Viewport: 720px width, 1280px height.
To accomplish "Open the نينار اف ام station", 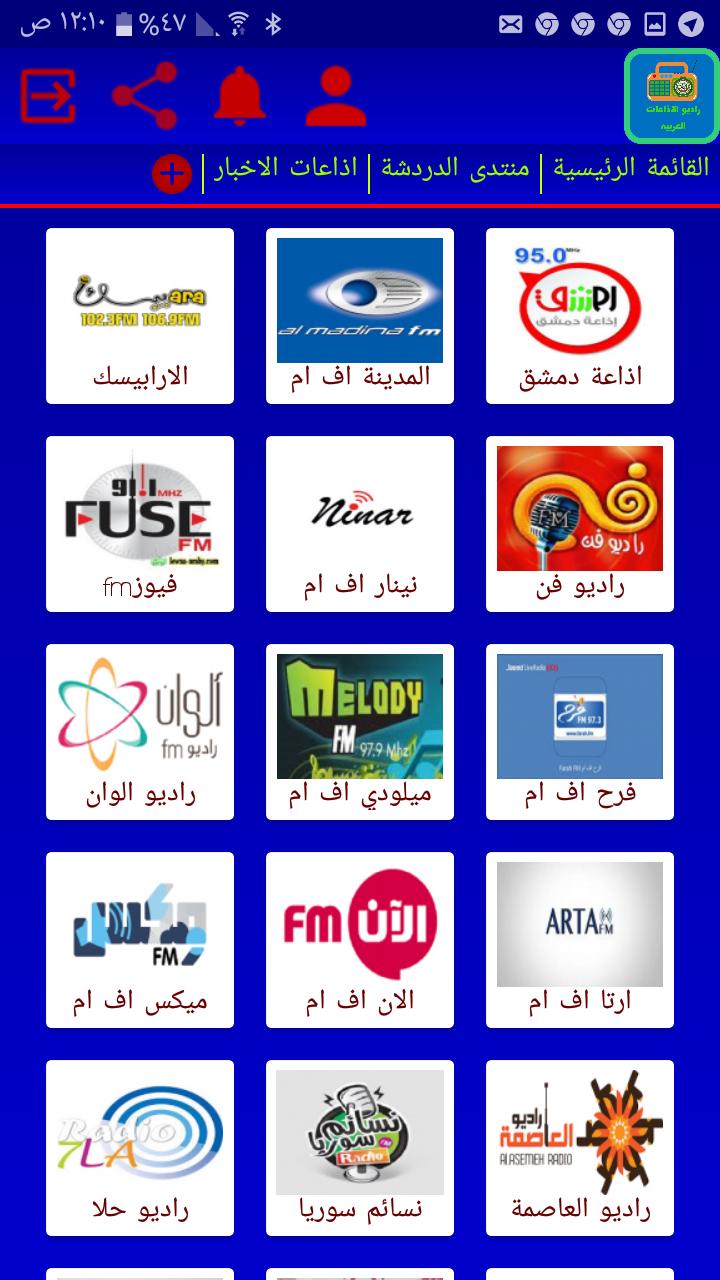I will click(360, 524).
